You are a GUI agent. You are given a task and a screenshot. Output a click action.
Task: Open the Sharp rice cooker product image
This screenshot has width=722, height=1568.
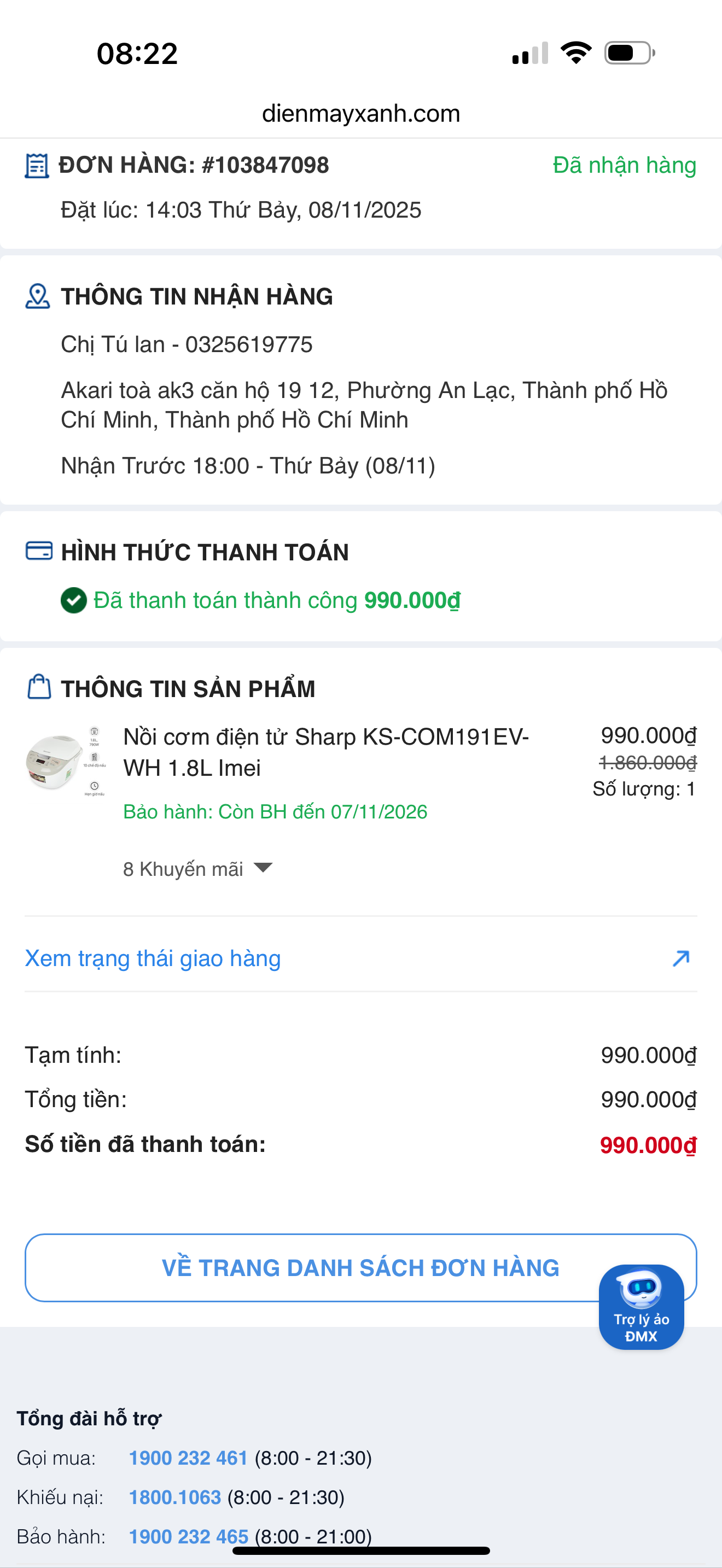click(65, 761)
